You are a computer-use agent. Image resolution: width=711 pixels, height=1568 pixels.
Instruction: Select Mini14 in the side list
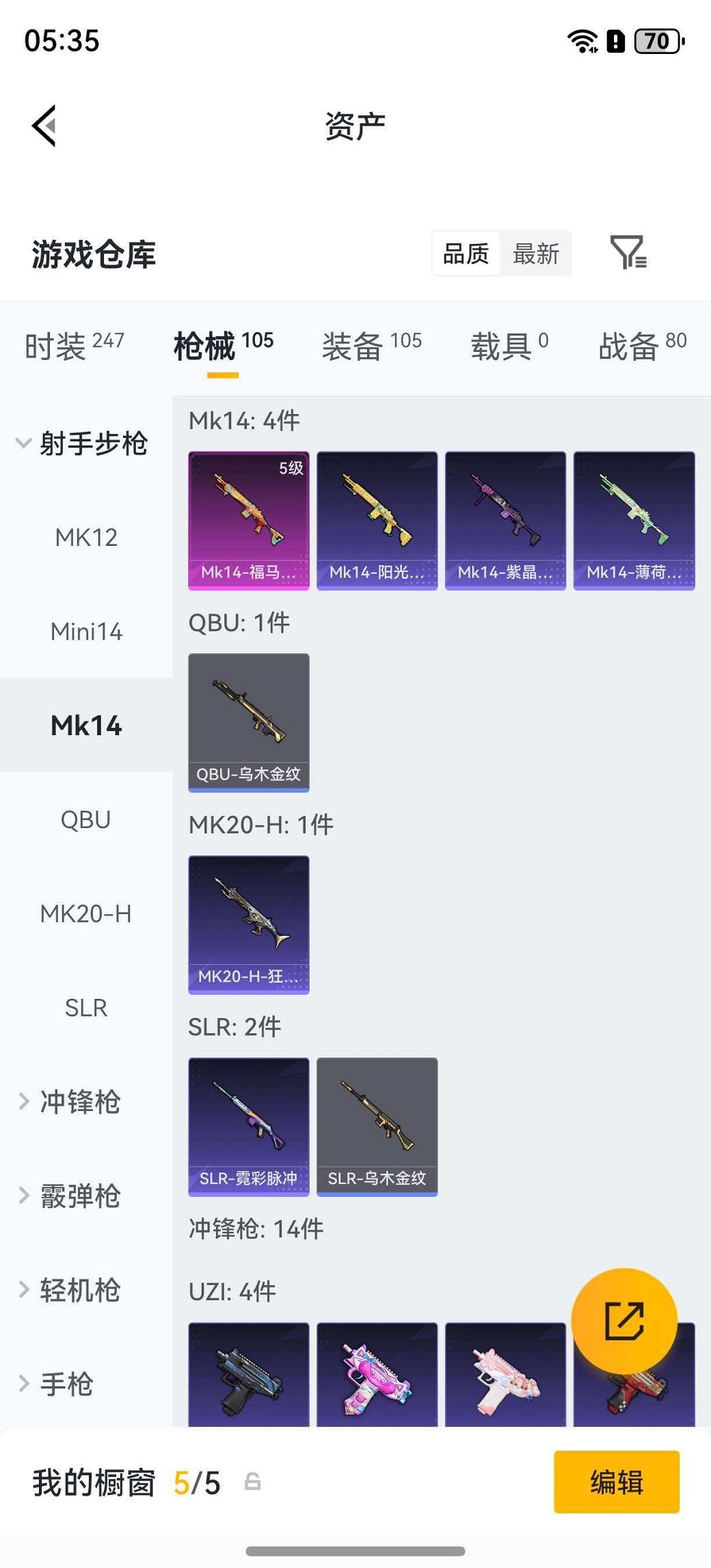point(86,631)
